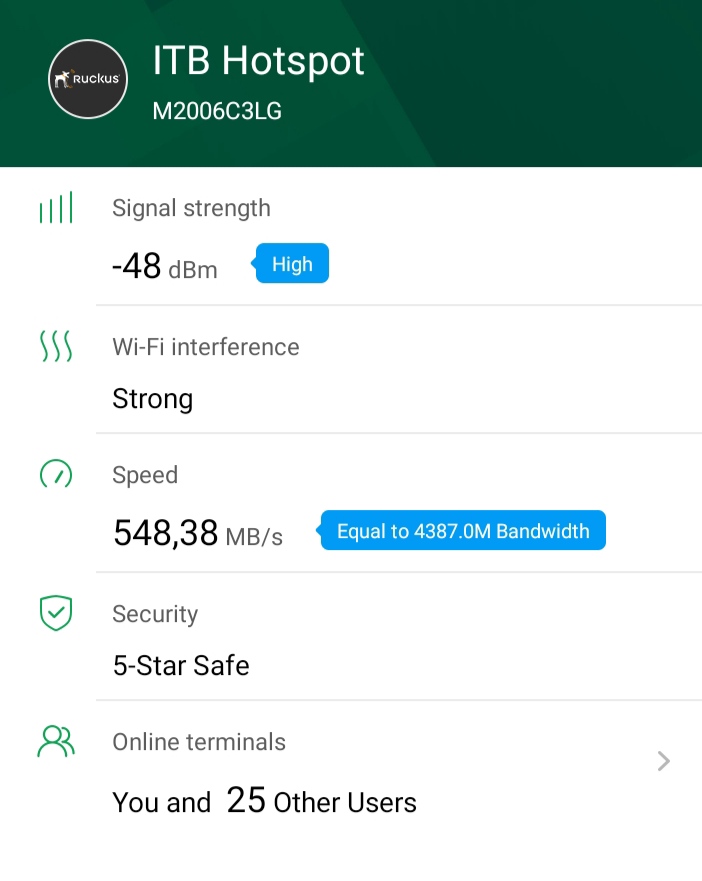This screenshot has height=881, width=702.
Task: Open the Online terminals user list
Action: 662,762
